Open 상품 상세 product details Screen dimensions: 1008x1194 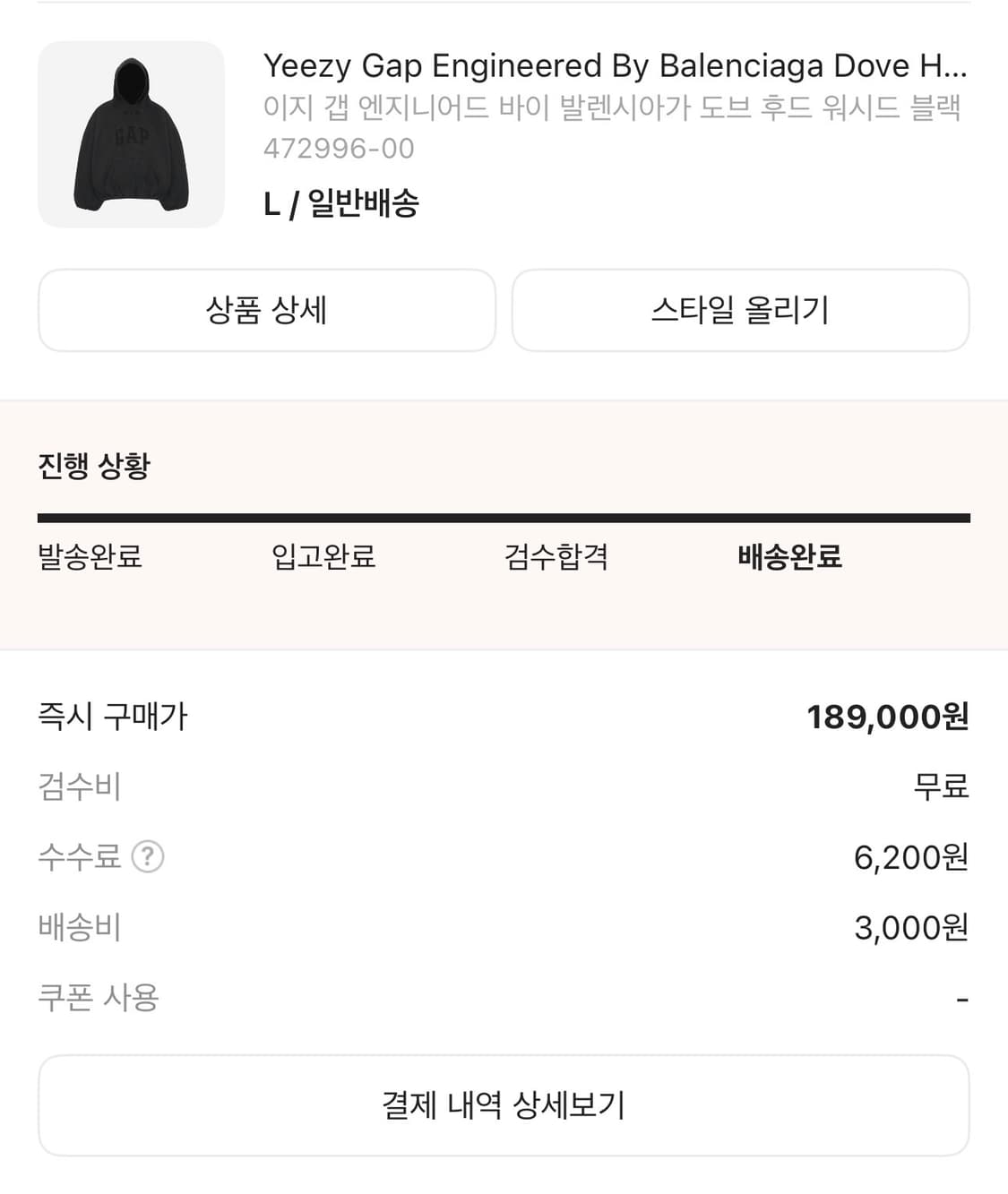(x=266, y=310)
